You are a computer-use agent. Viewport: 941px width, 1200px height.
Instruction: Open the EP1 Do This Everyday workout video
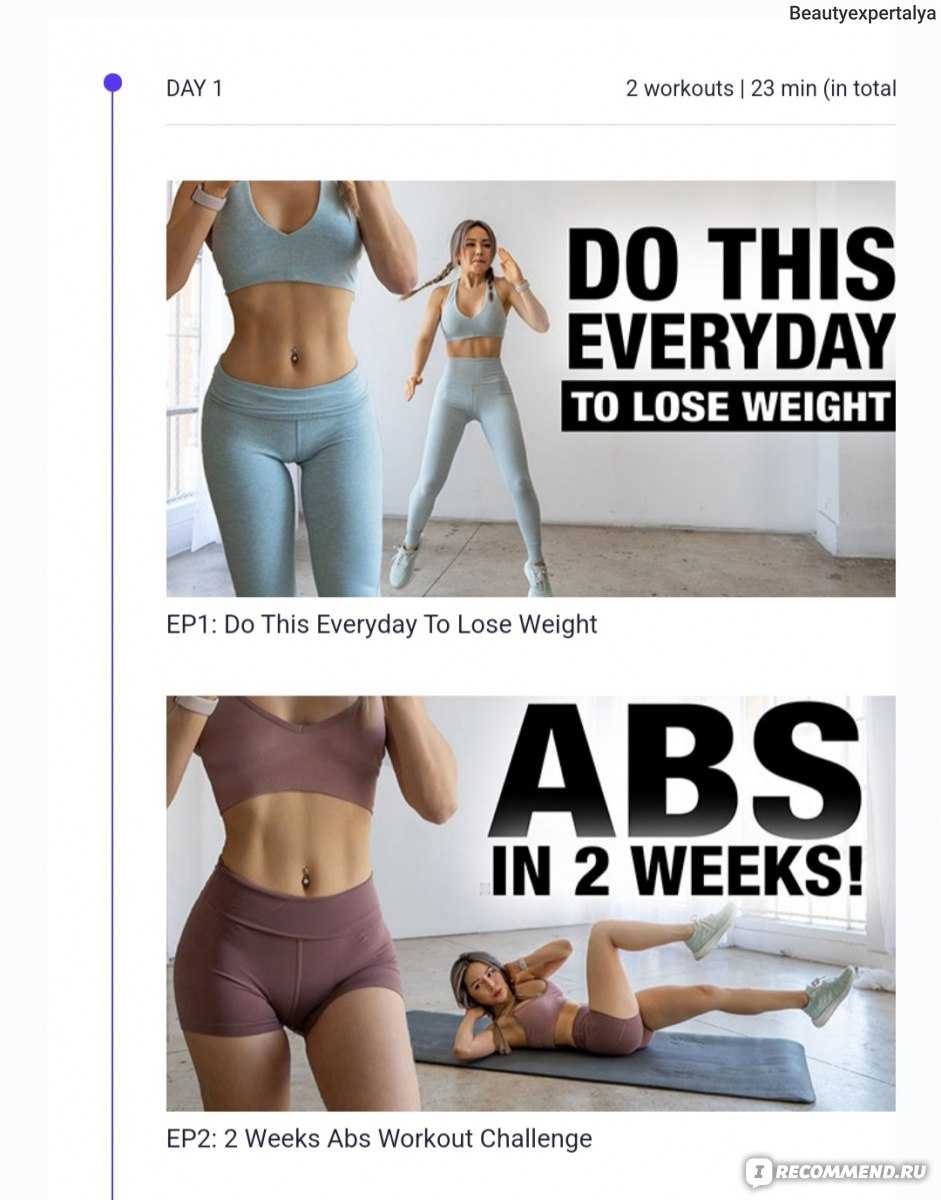pyautogui.click(x=530, y=388)
